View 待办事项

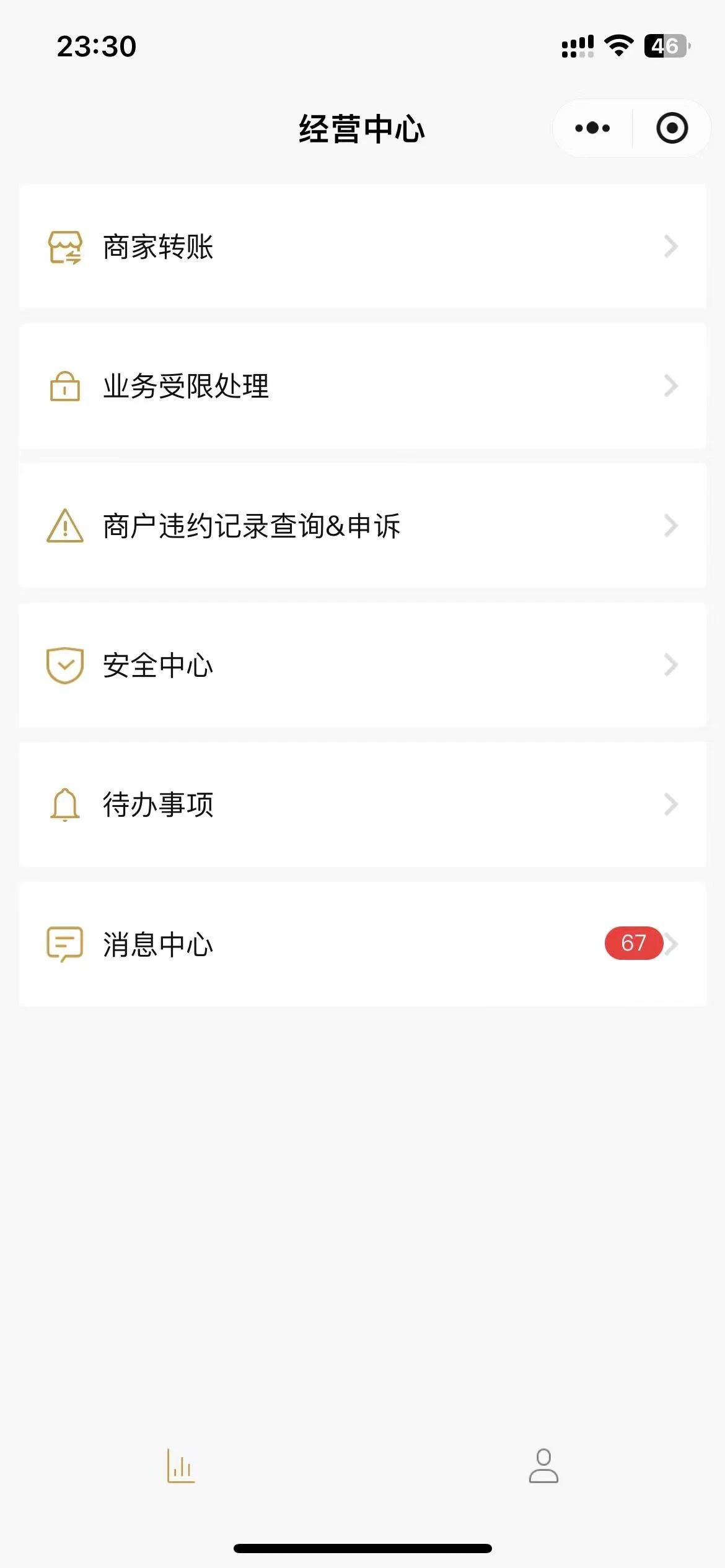click(x=362, y=804)
